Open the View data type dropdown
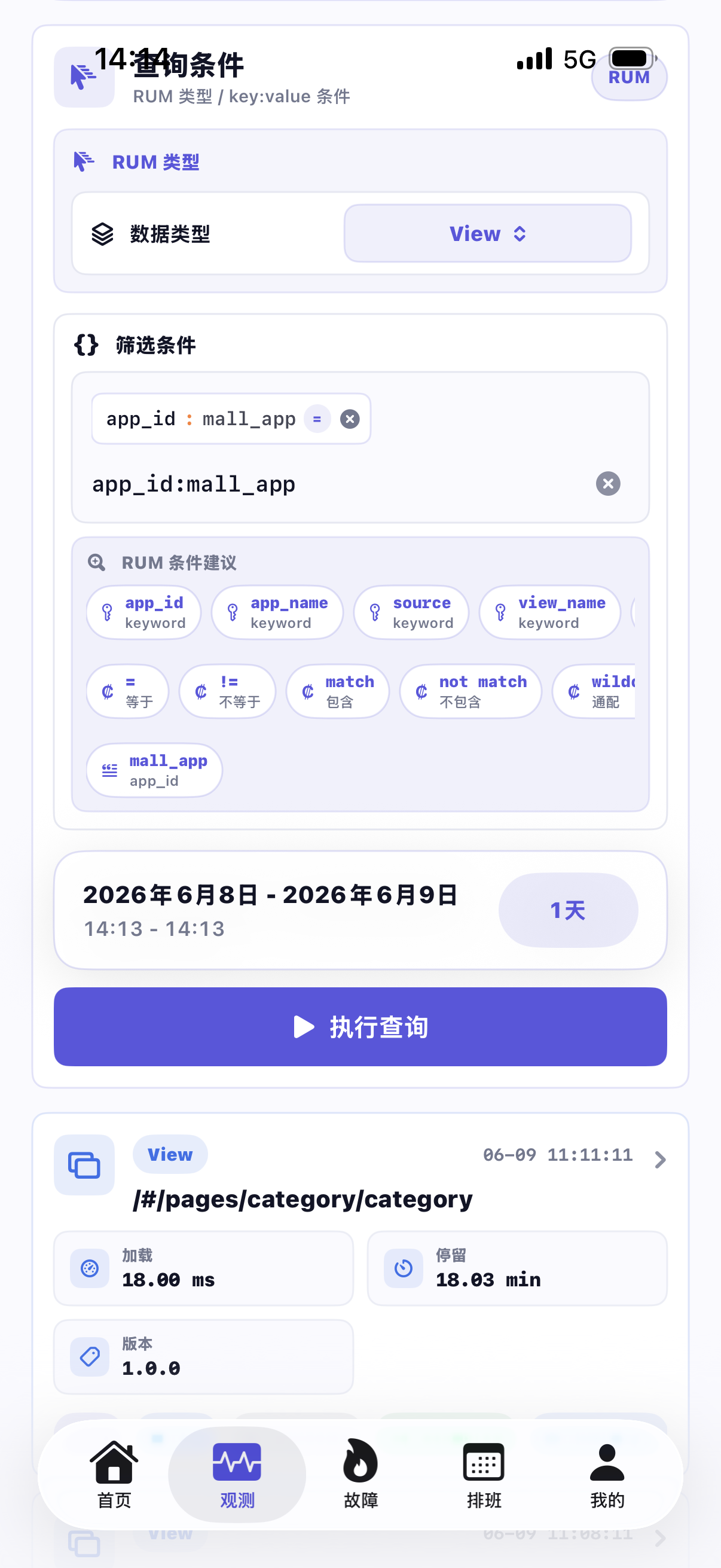The image size is (721, 1568). click(x=487, y=234)
